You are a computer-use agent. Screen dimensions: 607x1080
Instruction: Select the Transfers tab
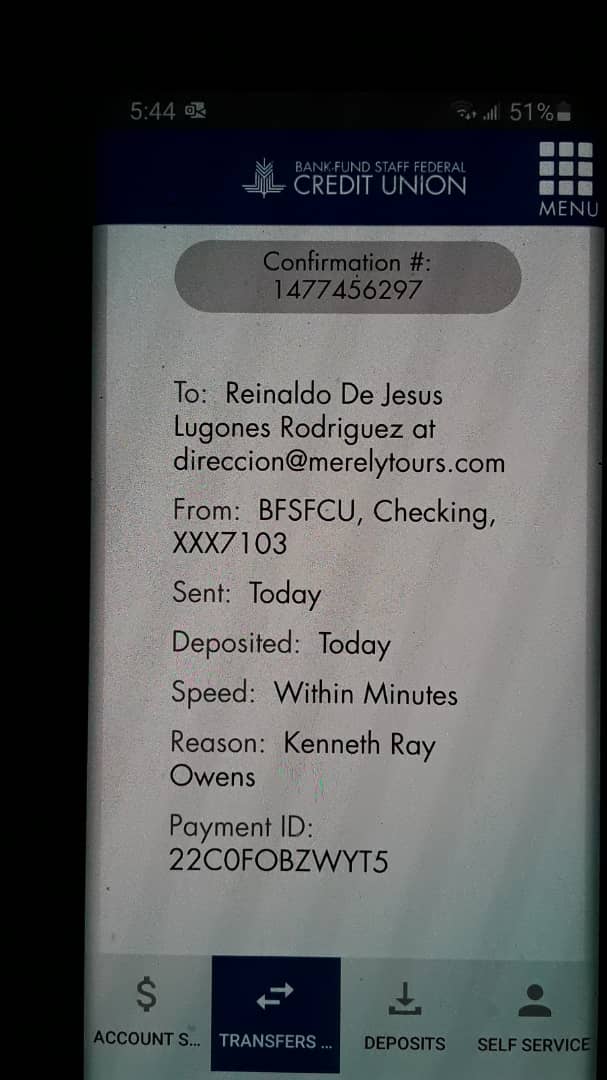point(276,1014)
